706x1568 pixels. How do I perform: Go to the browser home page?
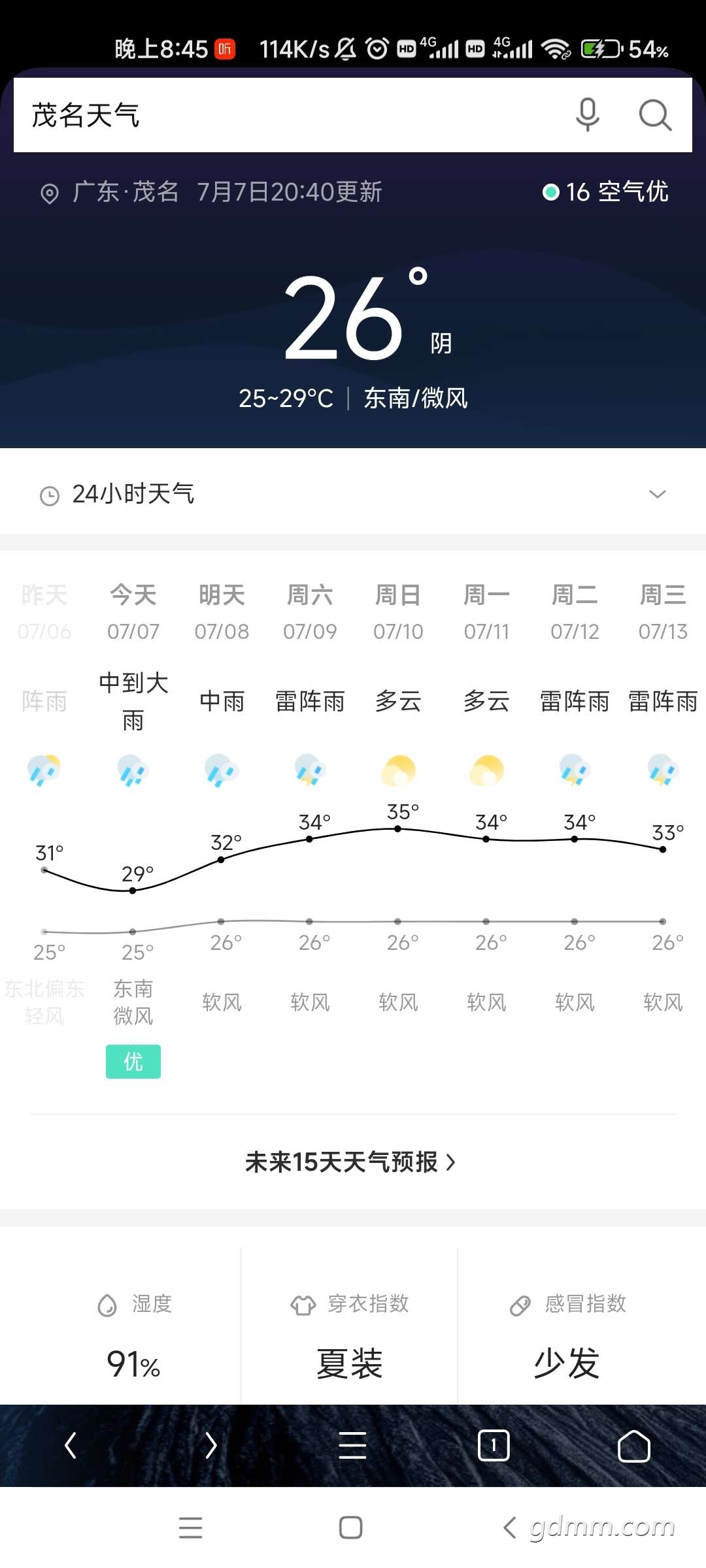click(633, 1445)
